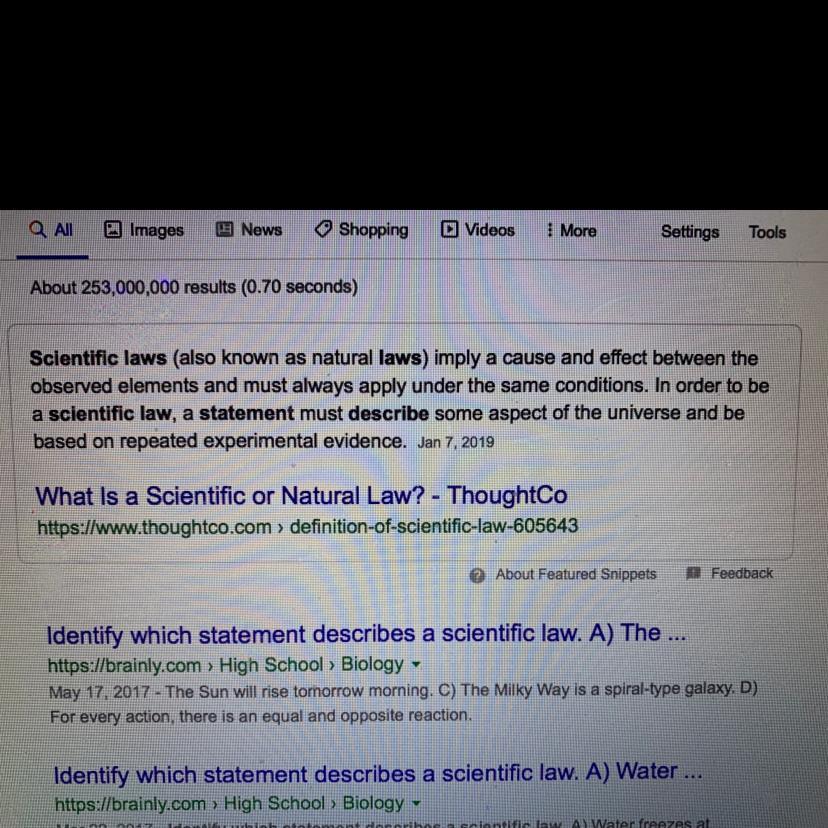This screenshot has width=828, height=828.
Task: Switch to the Shopping tab
Action: (x=361, y=230)
